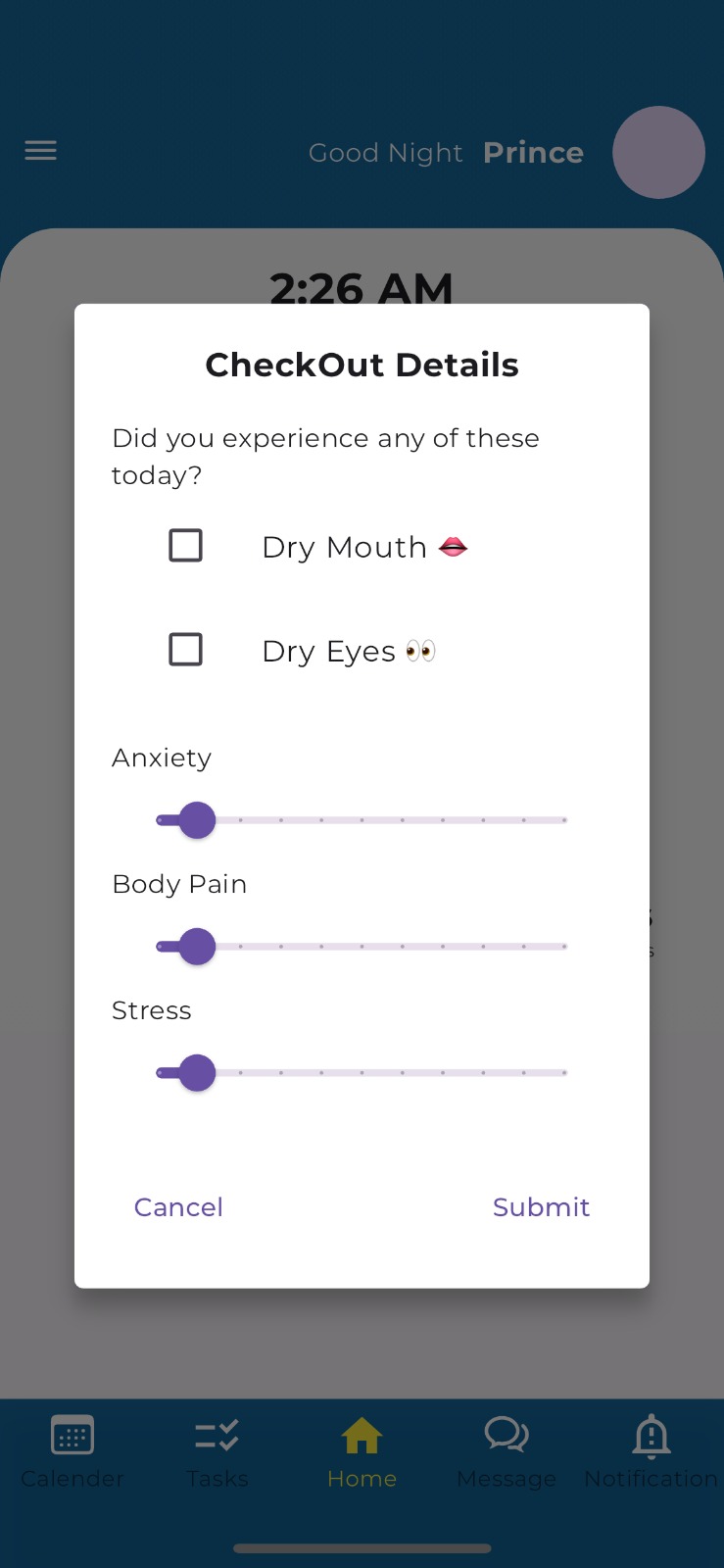
Task: Cancel the CheckOut Details dialog
Action: [178, 1207]
